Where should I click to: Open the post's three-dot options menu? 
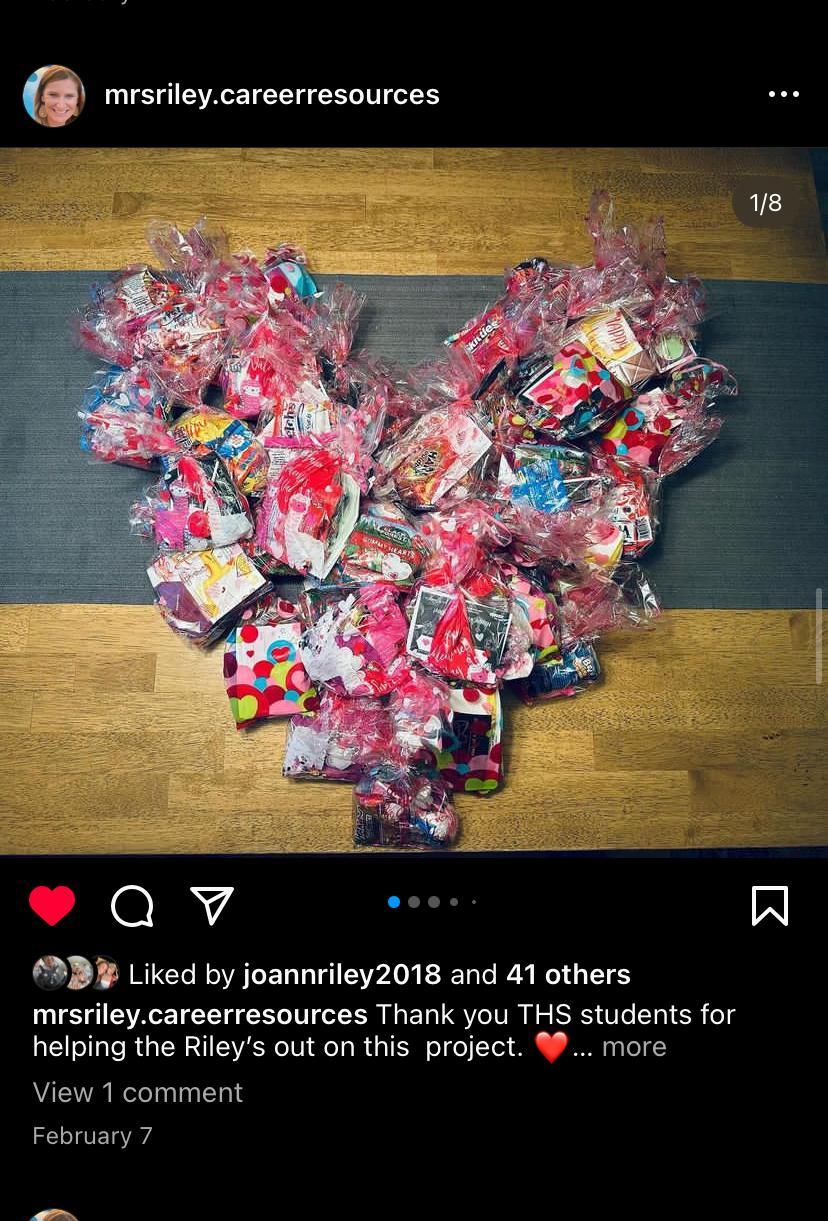783,95
